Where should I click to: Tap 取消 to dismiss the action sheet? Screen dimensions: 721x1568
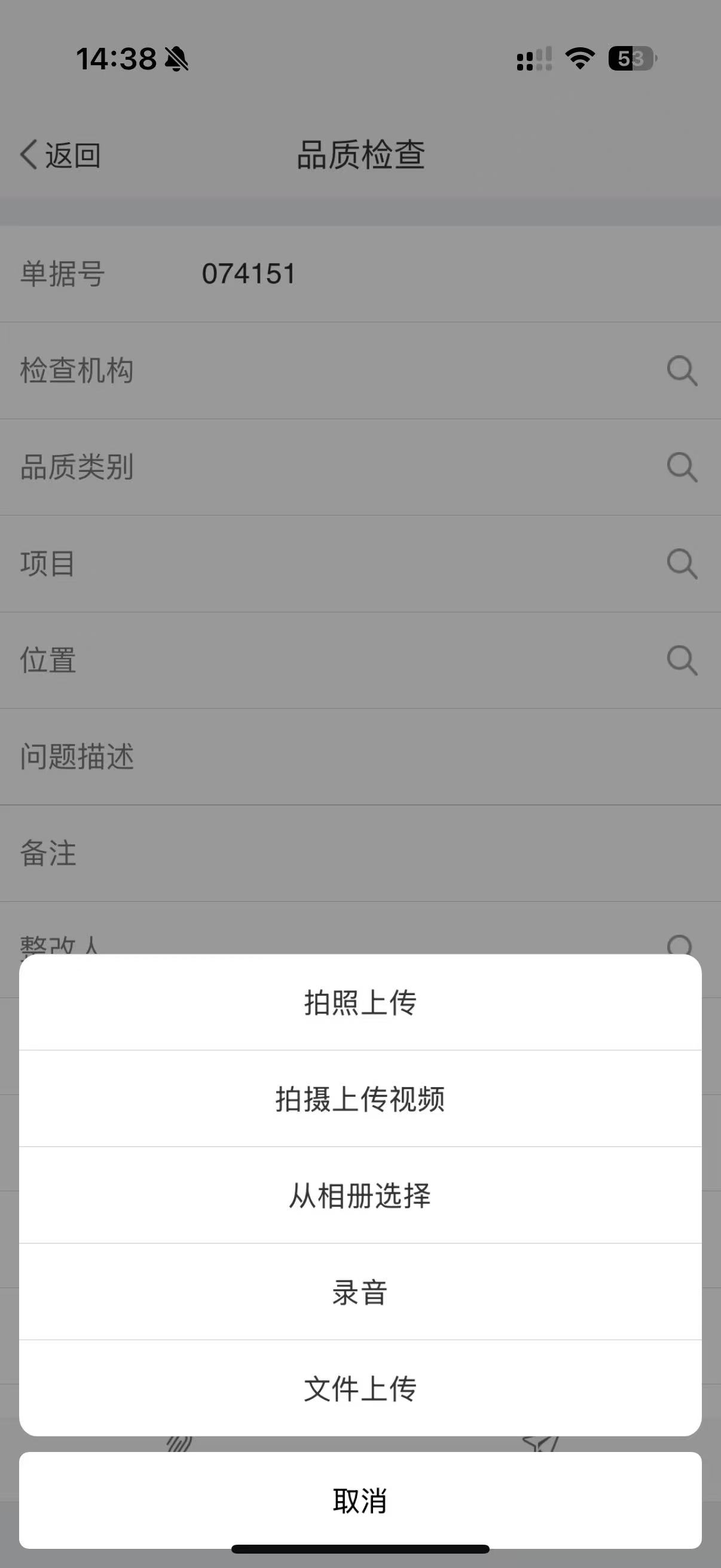click(x=360, y=1501)
